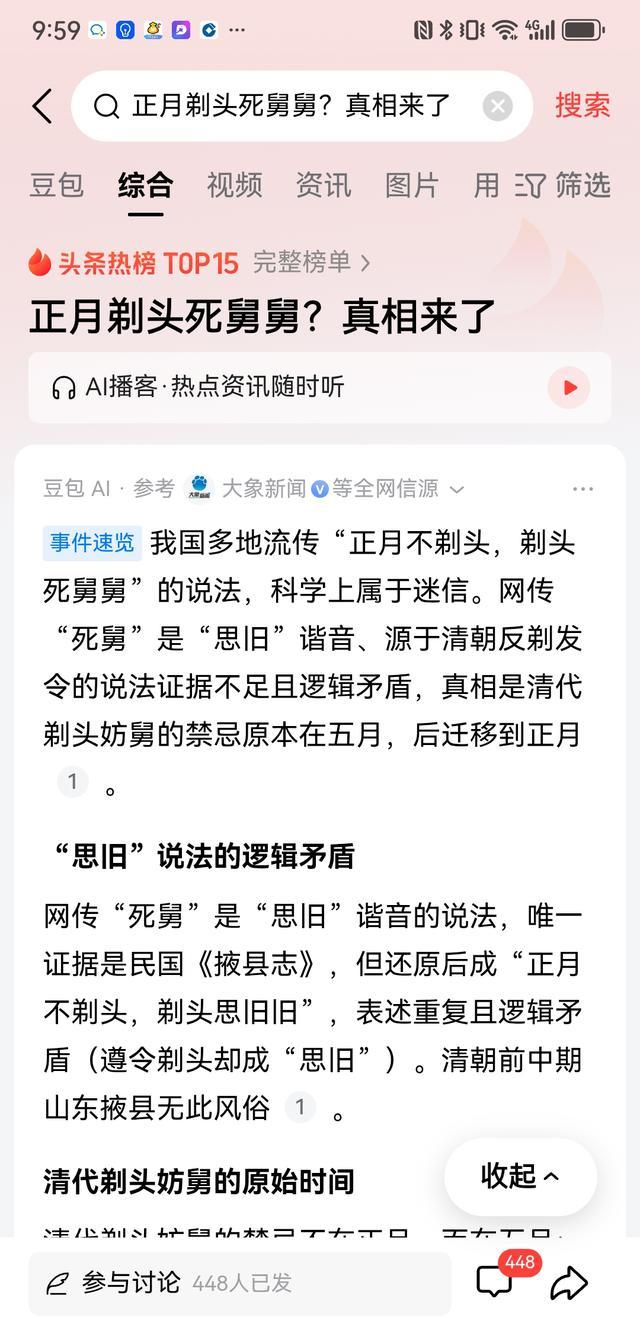Switch to the 图片 tab

tap(412, 185)
